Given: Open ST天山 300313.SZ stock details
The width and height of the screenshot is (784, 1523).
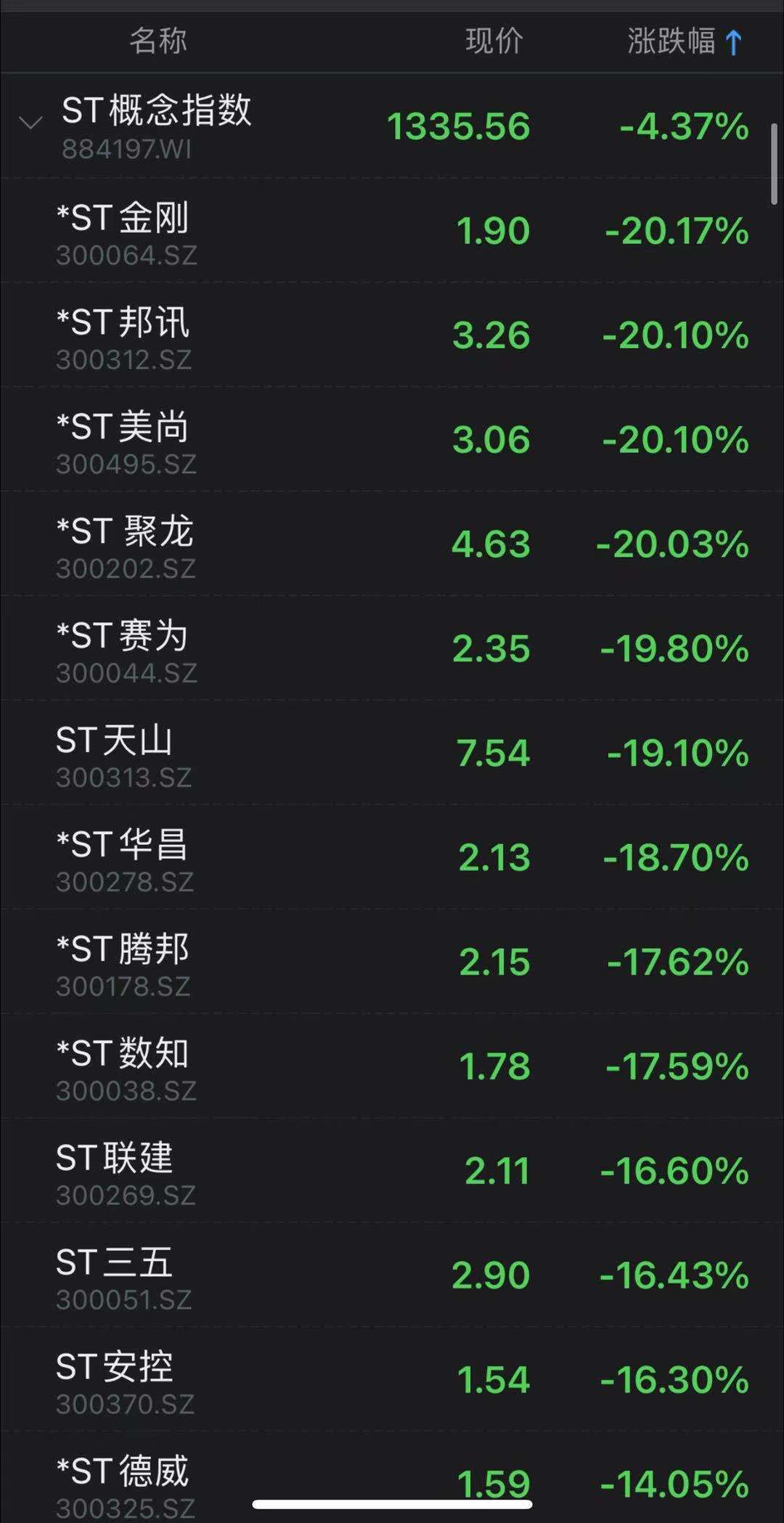Looking at the screenshot, I should (x=392, y=754).
